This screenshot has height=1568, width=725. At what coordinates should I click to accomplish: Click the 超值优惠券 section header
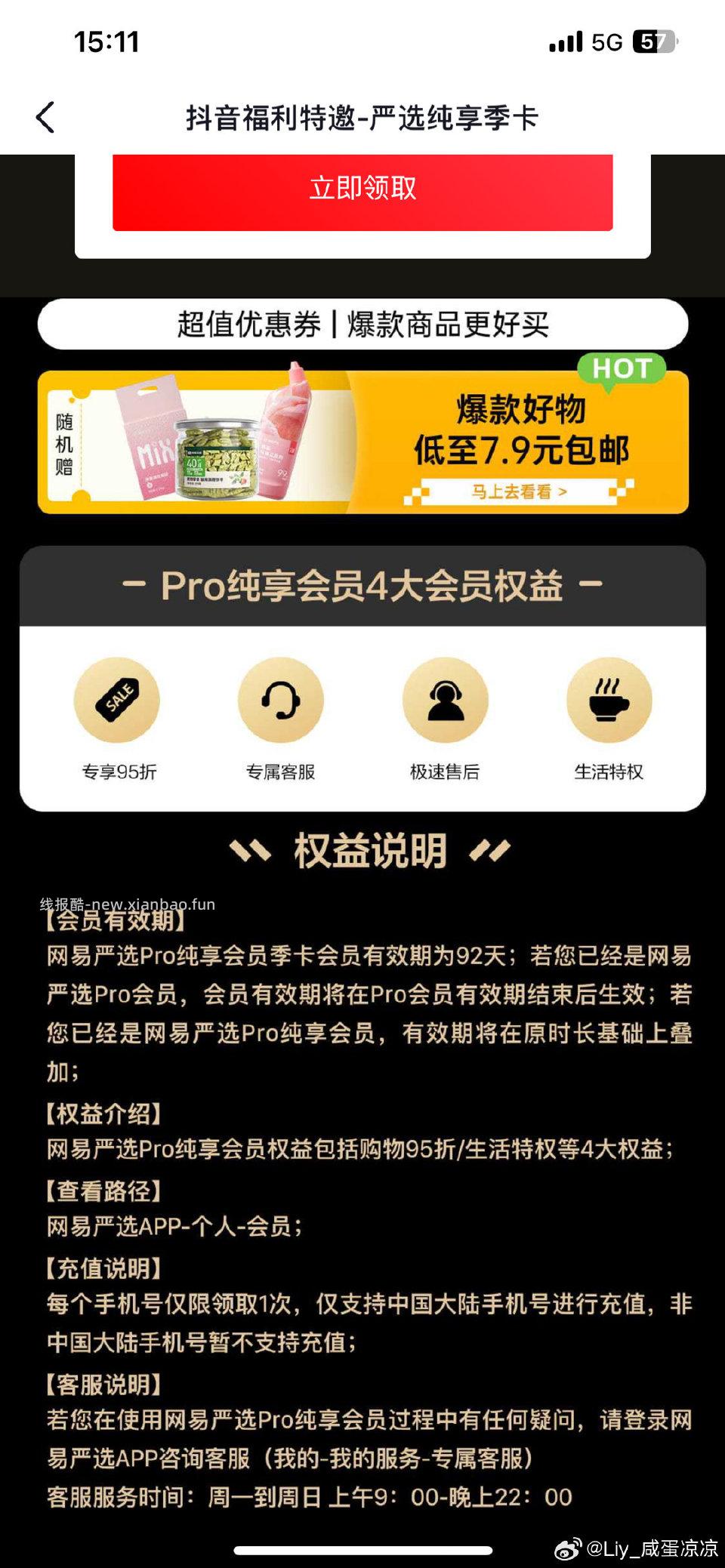[362, 320]
